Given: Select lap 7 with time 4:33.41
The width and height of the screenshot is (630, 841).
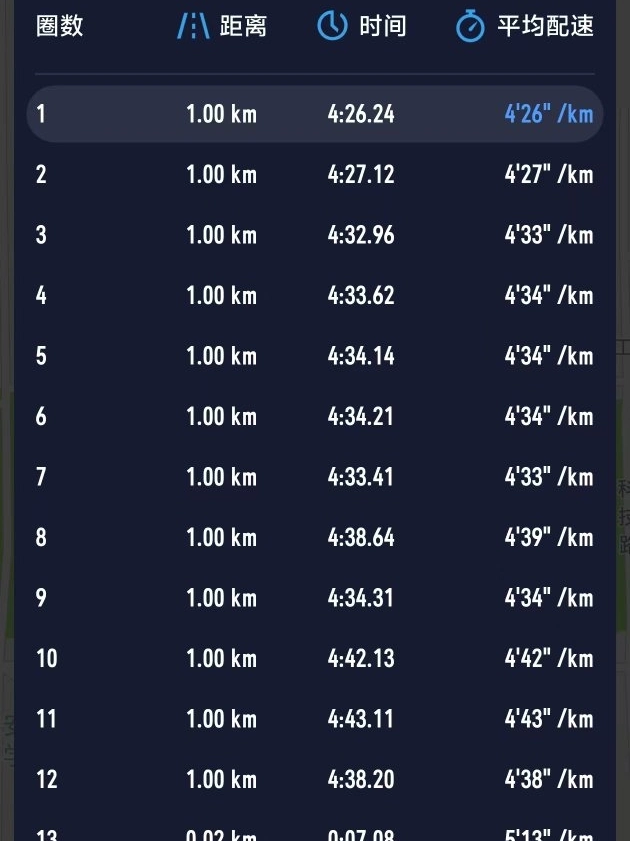Looking at the screenshot, I should click(315, 477).
